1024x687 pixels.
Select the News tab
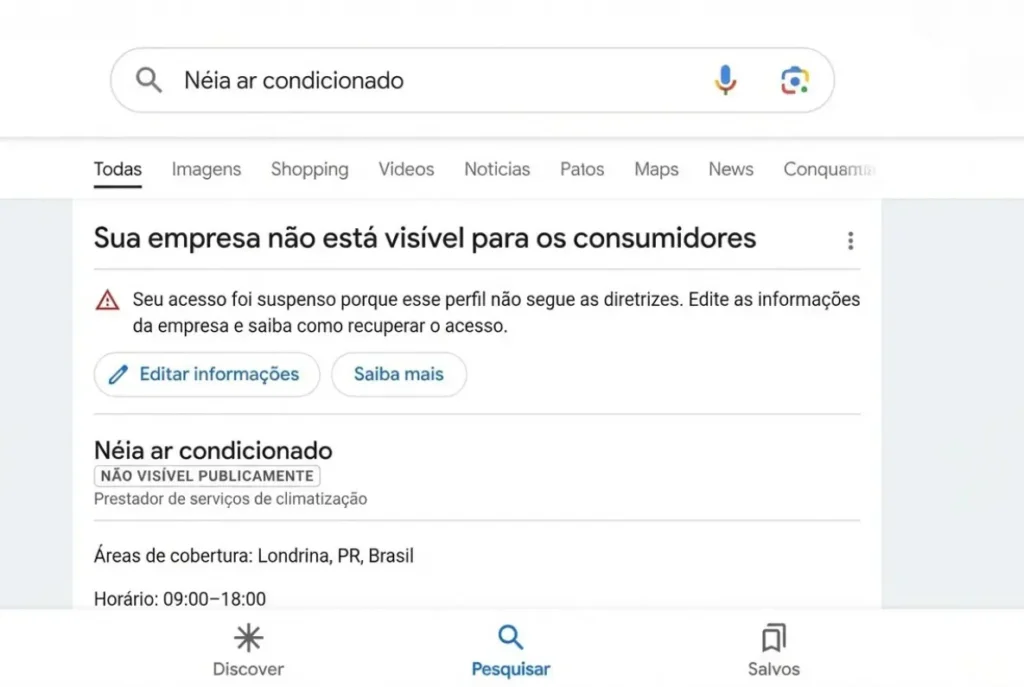point(730,169)
